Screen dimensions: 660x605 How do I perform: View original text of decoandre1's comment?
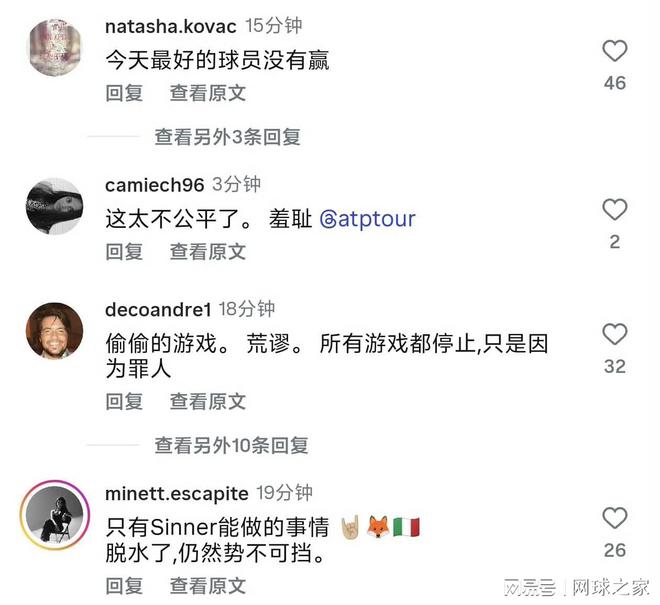[207, 401]
